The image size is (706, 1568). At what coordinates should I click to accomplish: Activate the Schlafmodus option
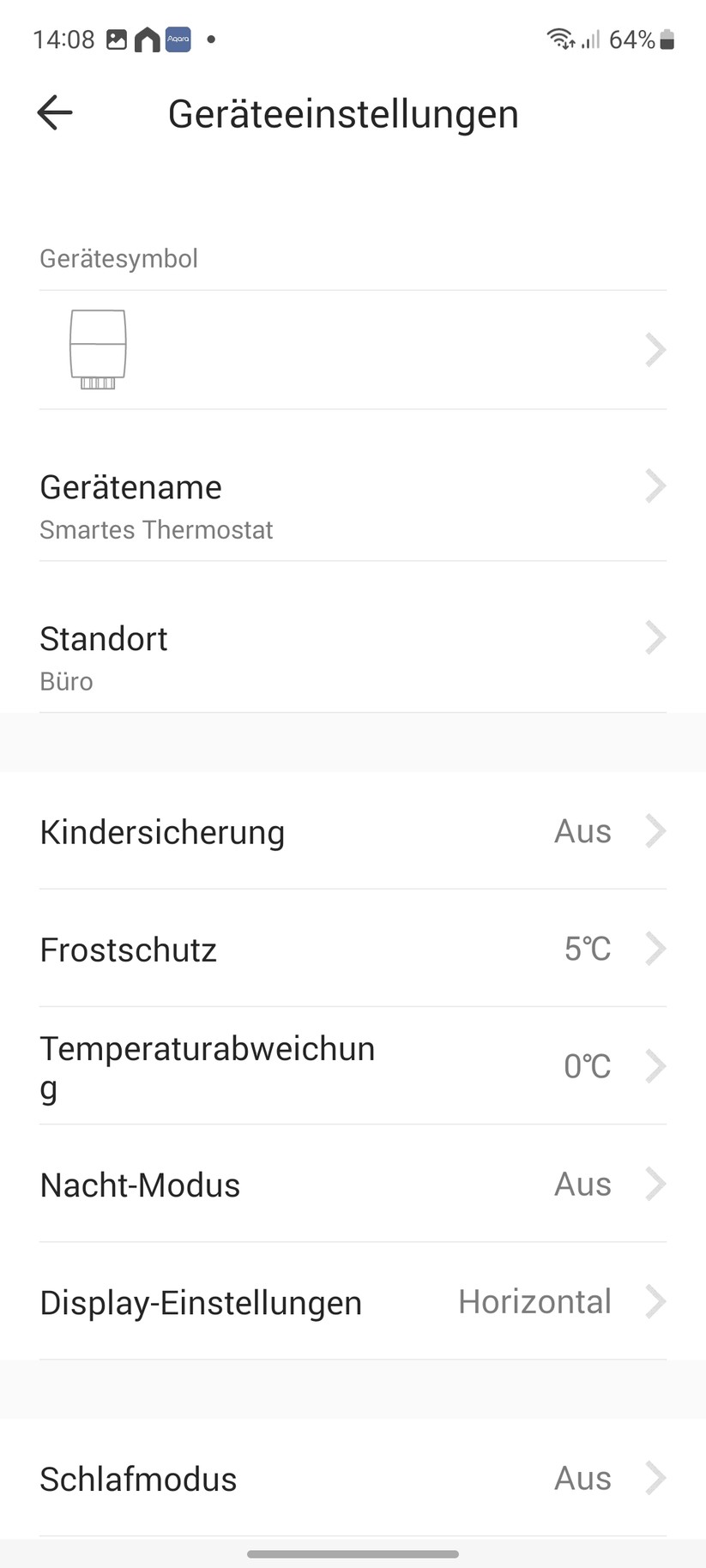pos(353,1478)
